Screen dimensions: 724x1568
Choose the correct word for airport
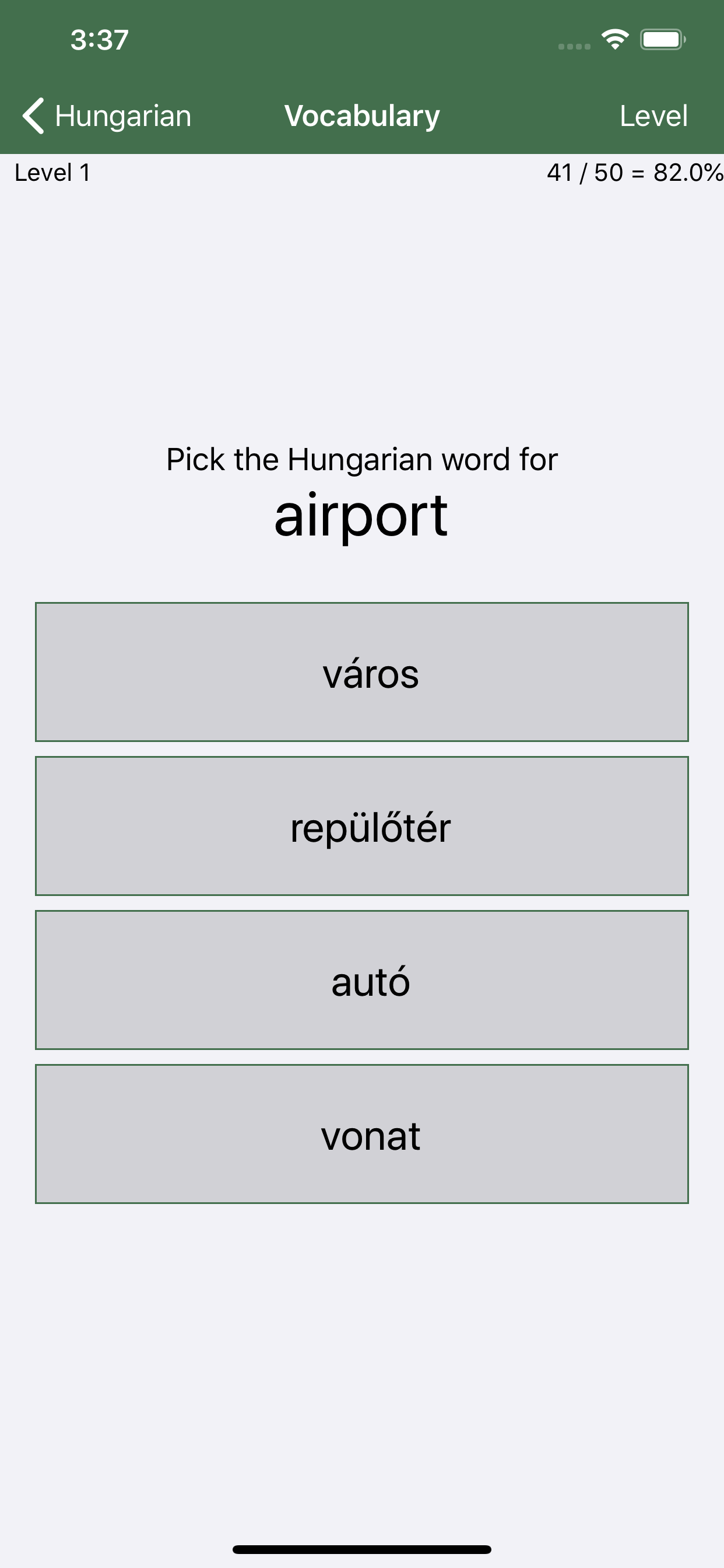pos(362,825)
